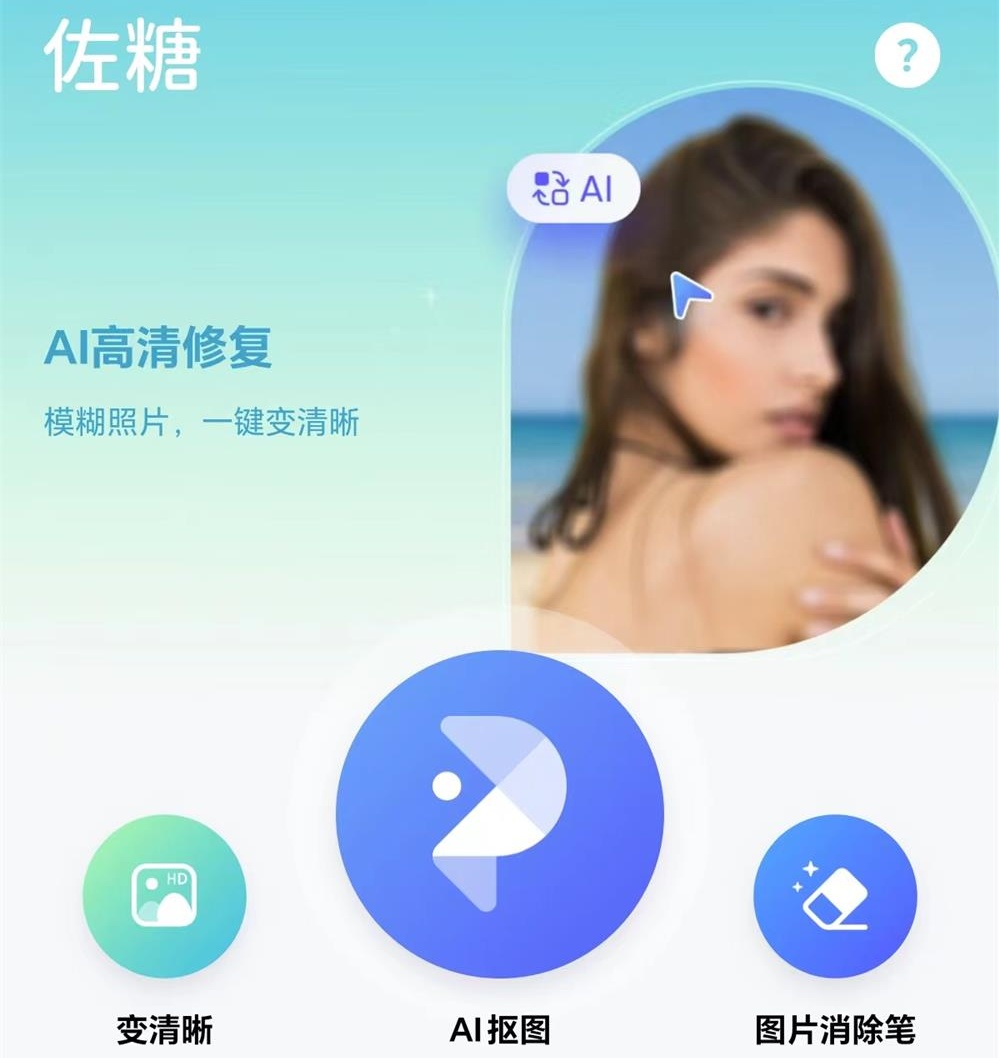Start the AI抠图 cutout tool
Viewport: 999px width, 1058px height.
pos(499,813)
